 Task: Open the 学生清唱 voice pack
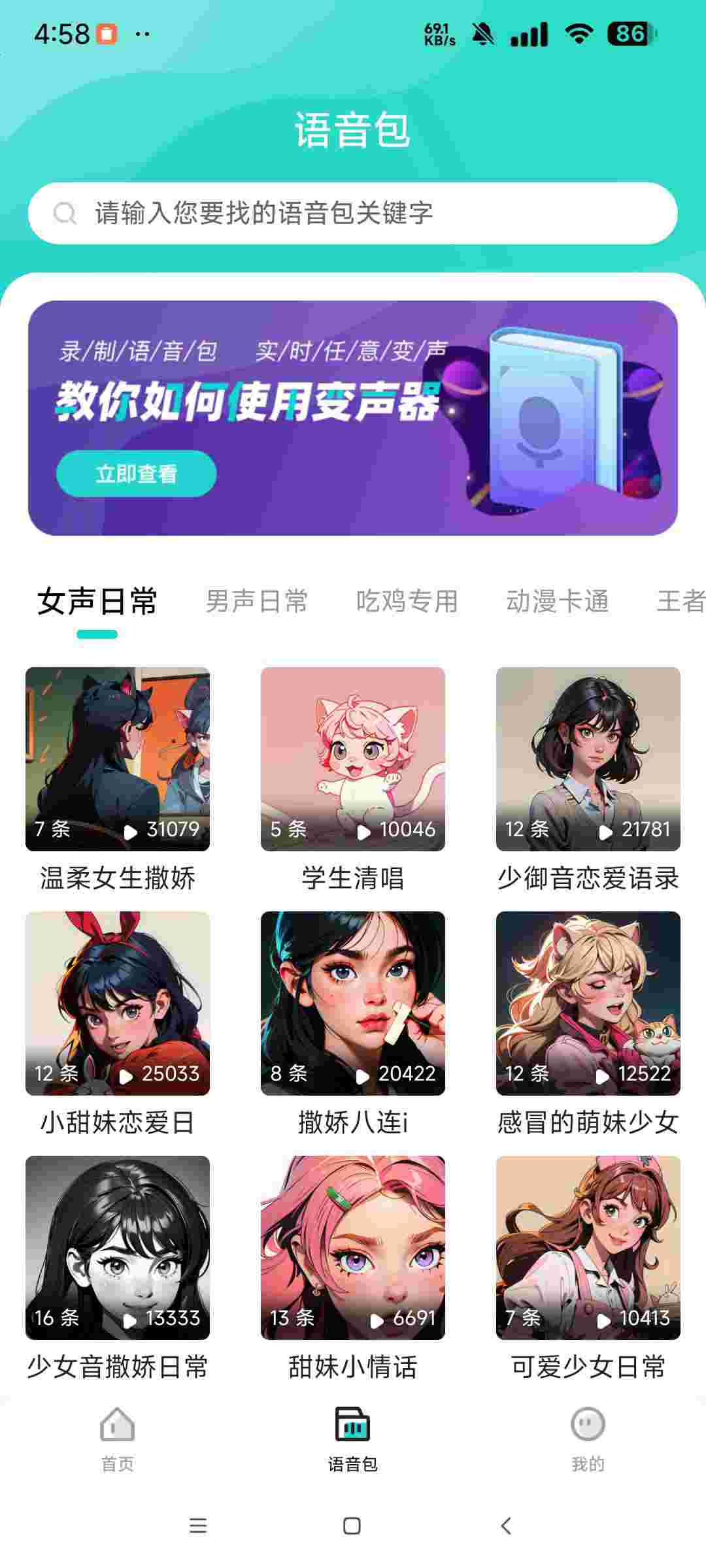click(353, 759)
